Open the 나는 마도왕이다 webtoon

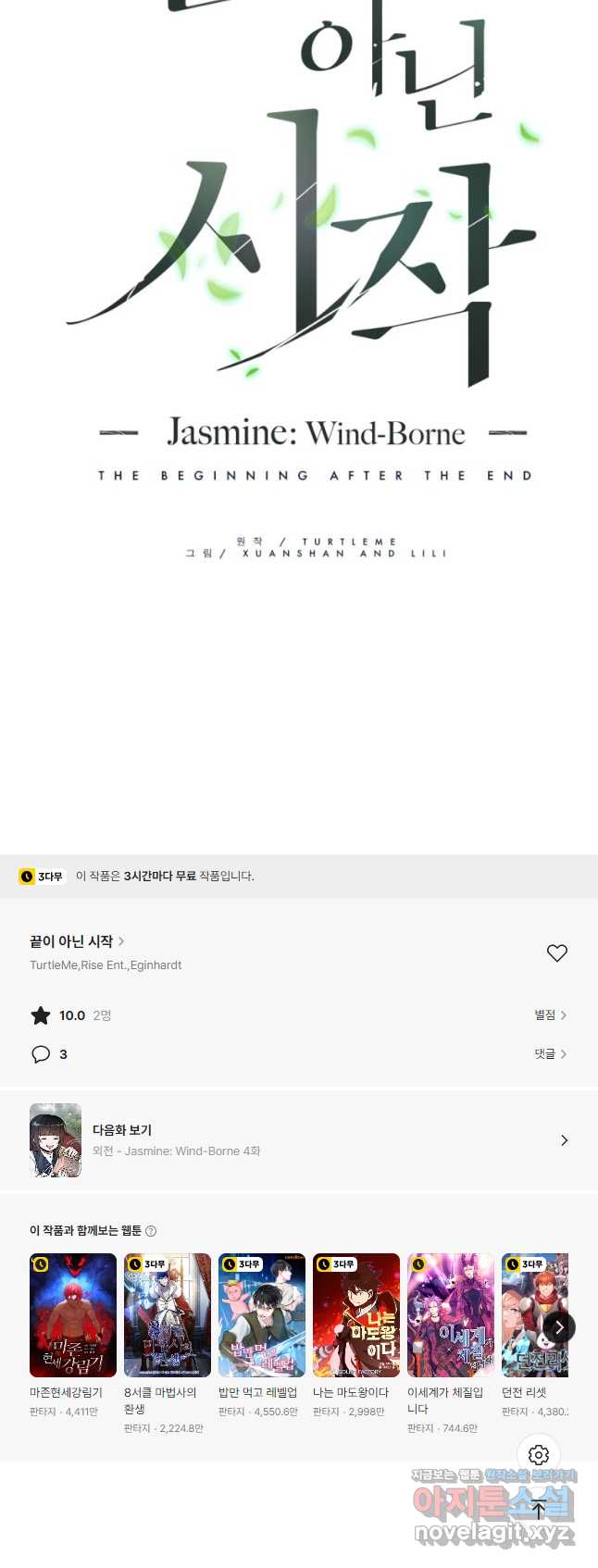pyautogui.click(x=356, y=1315)
